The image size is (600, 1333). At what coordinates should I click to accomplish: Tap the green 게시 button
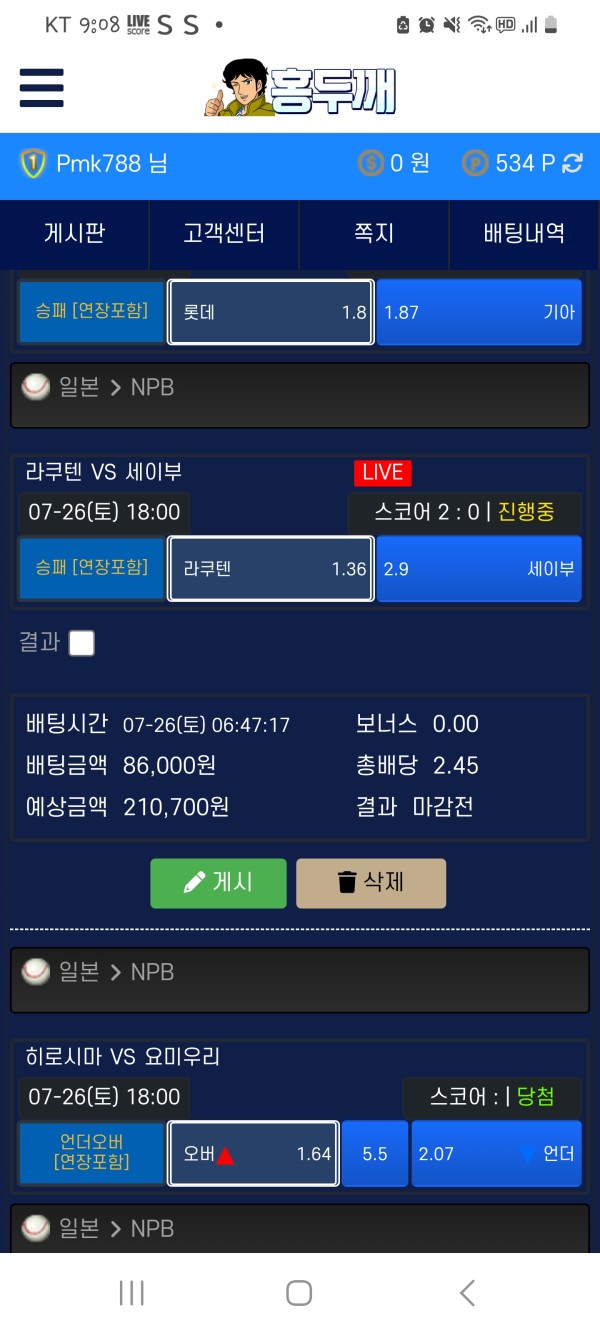coord(218,883)
